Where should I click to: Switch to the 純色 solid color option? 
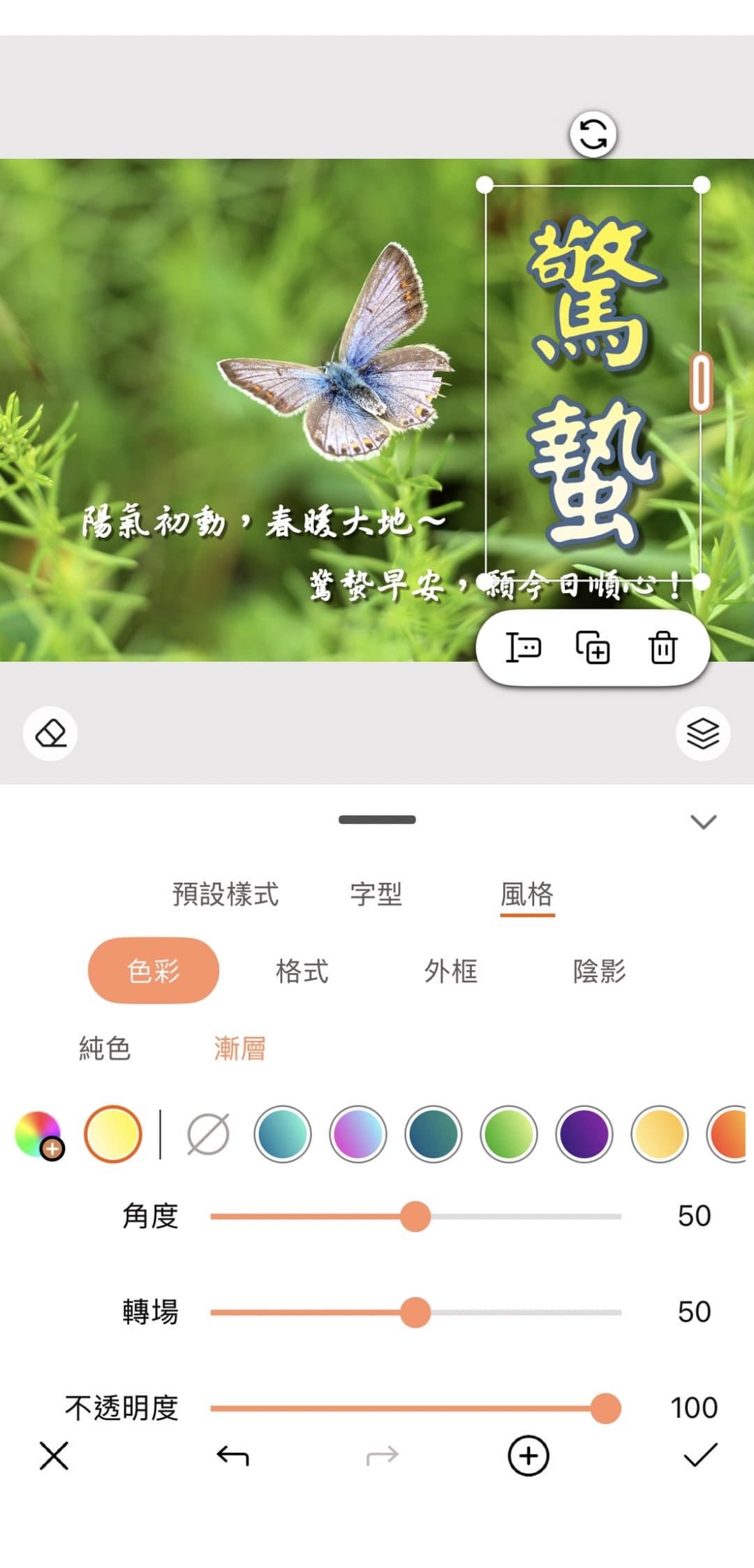[103, 1049]
